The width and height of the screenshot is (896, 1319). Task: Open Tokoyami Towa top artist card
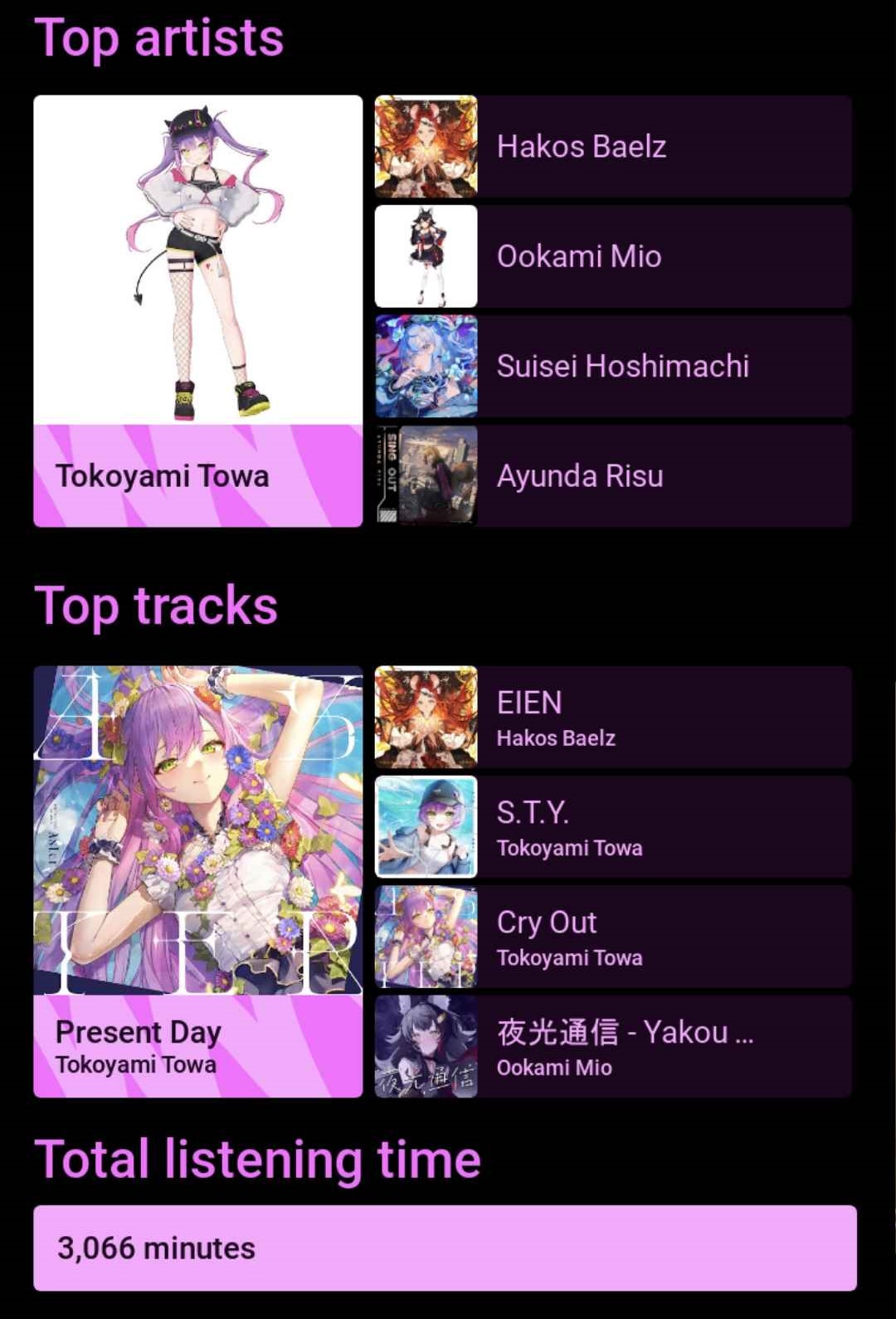(x=197, y=310)
